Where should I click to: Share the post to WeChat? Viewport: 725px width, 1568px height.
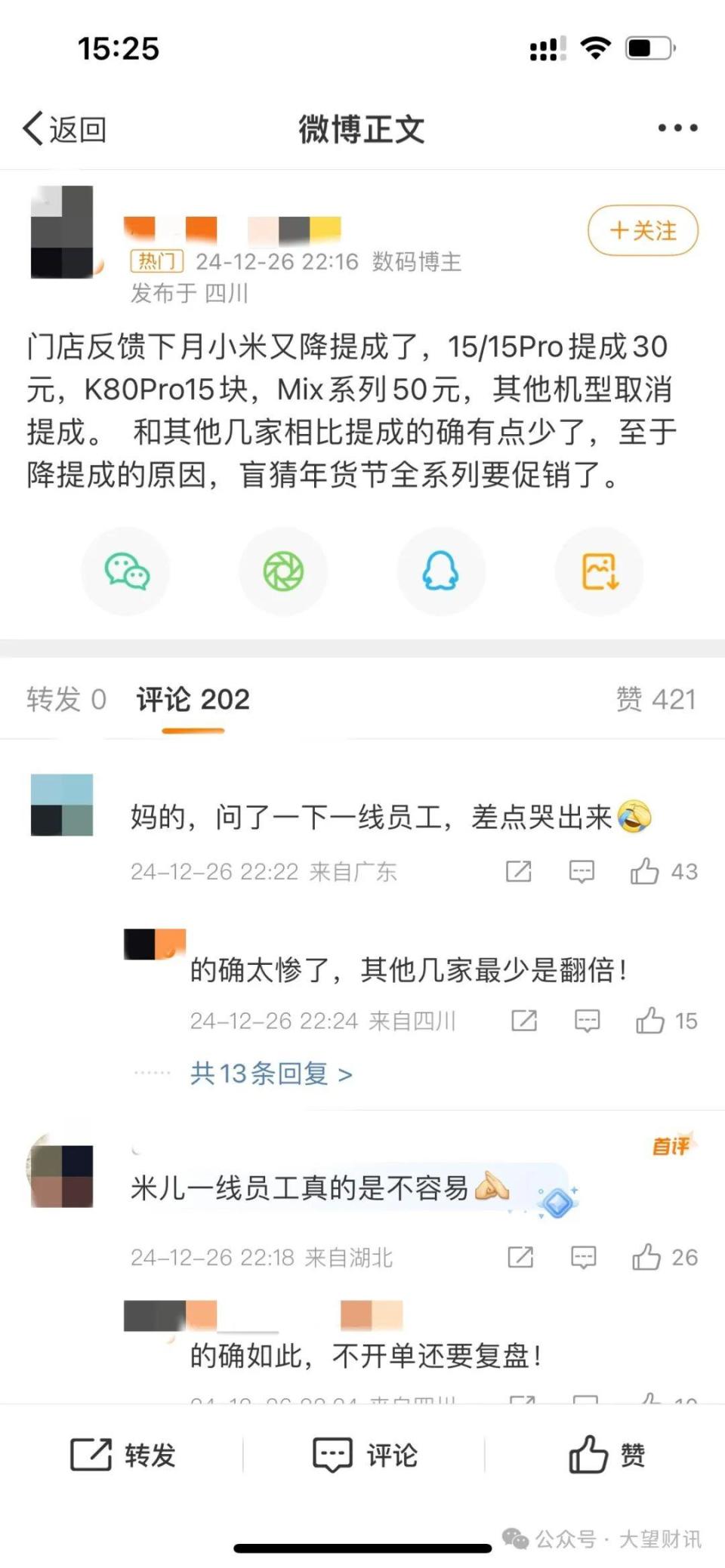(x=125, y=571)
